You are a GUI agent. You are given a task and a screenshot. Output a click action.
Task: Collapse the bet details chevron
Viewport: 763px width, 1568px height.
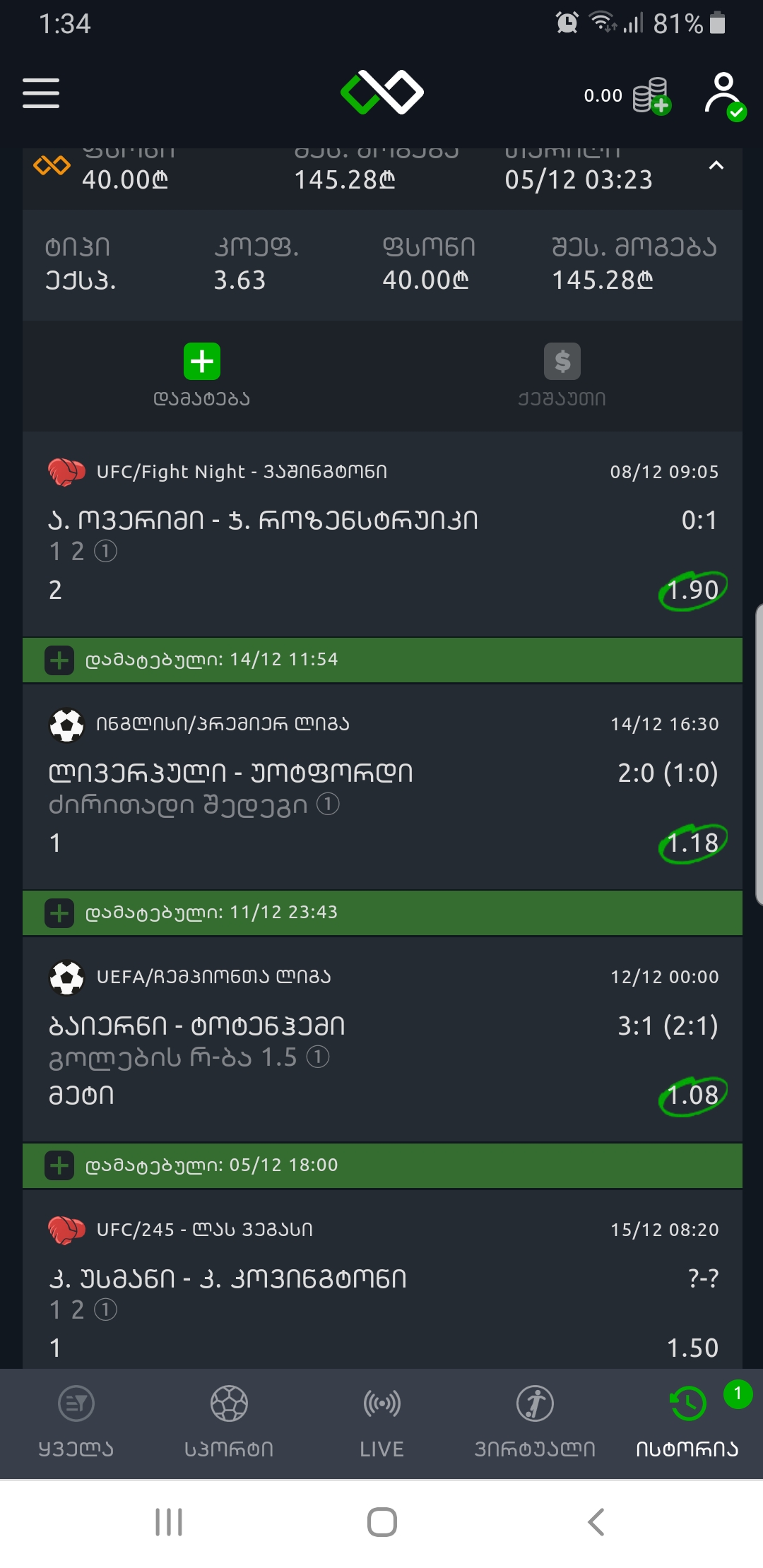coord(716,166)
